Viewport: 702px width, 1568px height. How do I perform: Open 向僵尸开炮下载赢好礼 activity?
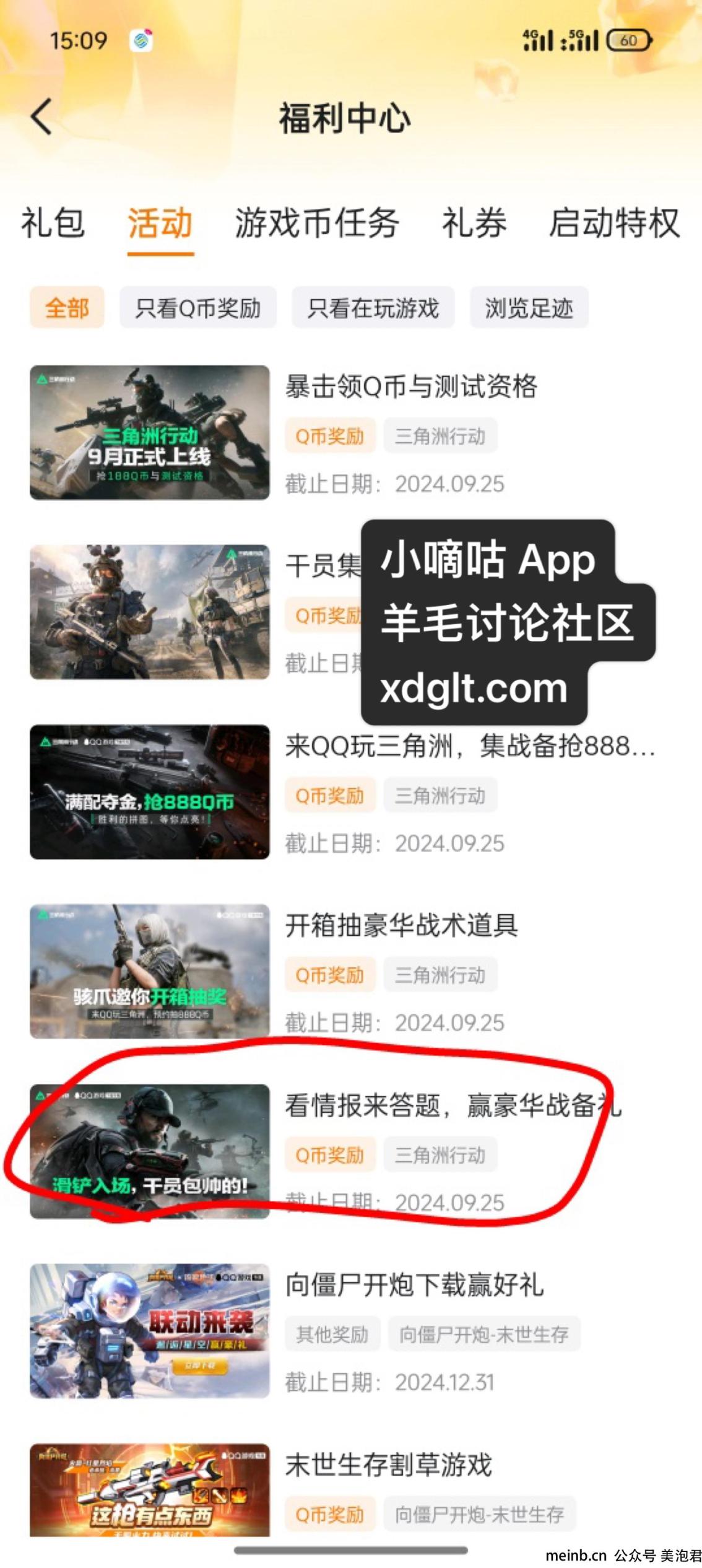pyautogui.click(x=351, y=1331)
